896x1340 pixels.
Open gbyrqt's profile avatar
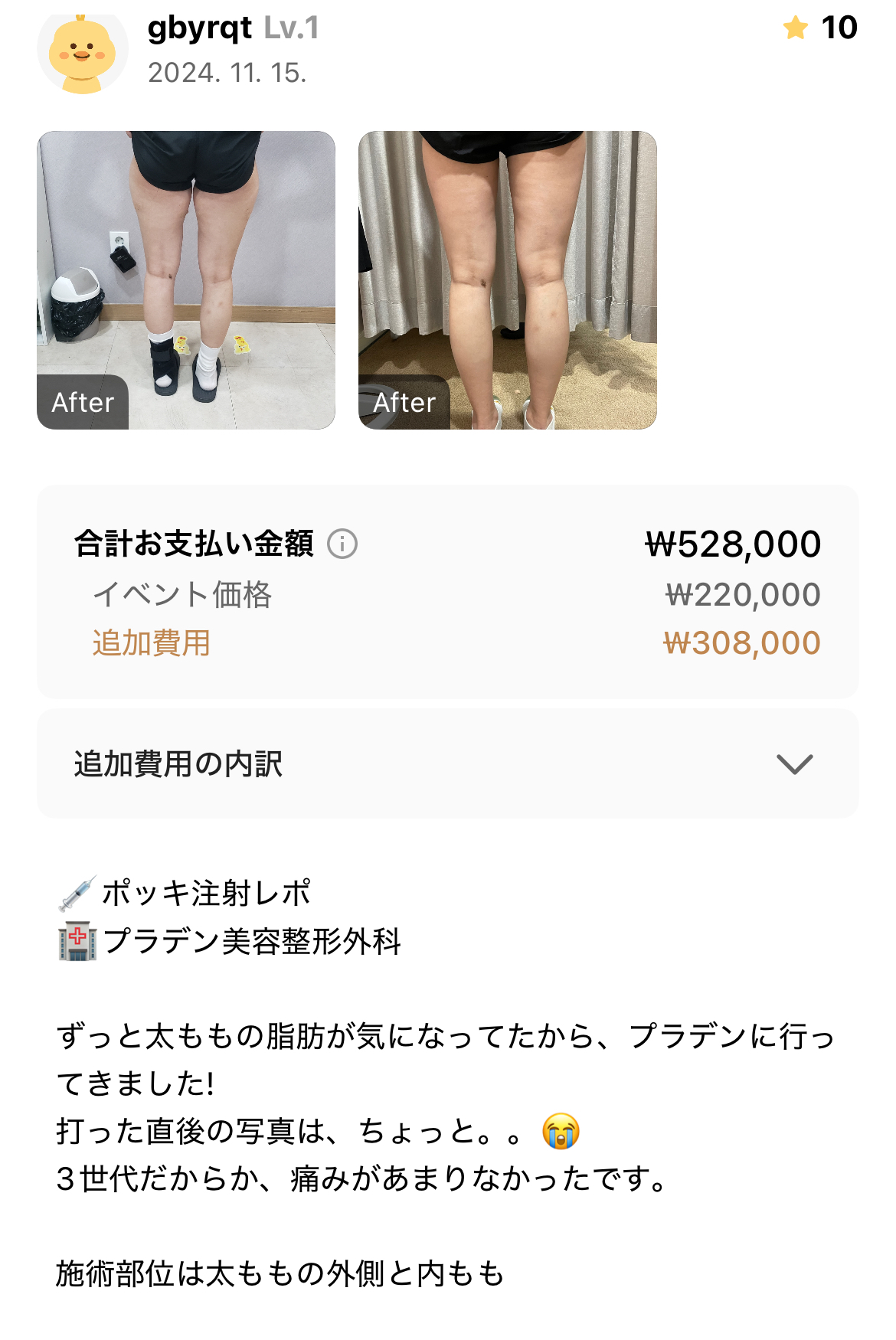[82, 54]
